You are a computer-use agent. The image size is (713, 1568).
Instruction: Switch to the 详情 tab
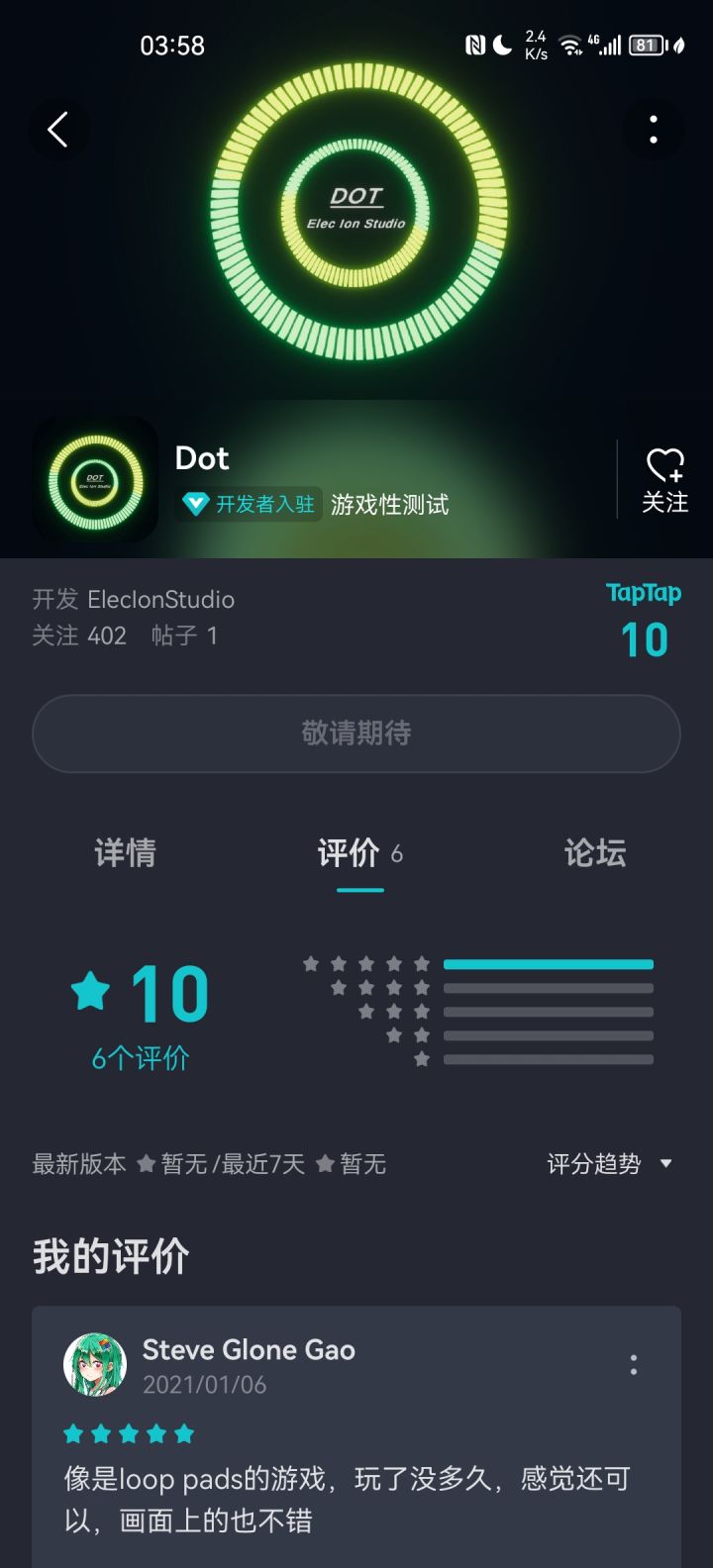point(125,853)
